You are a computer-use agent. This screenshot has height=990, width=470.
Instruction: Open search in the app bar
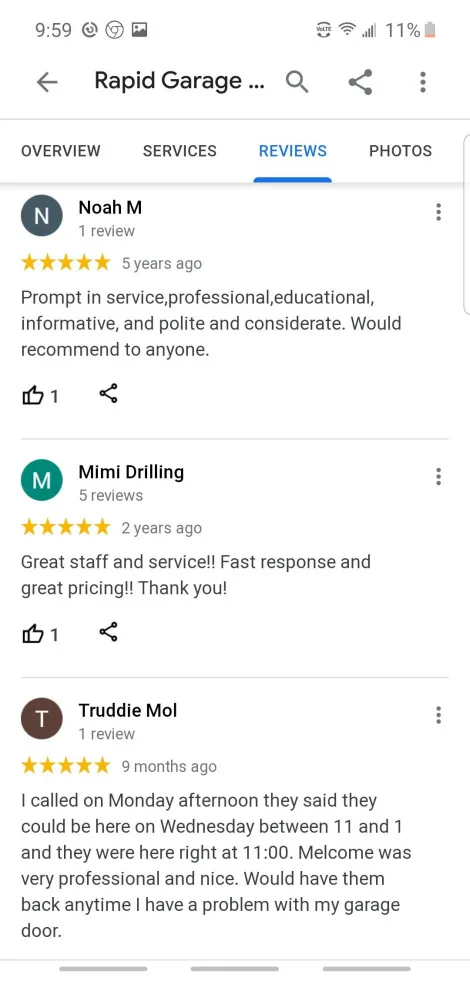coord(296,82)
